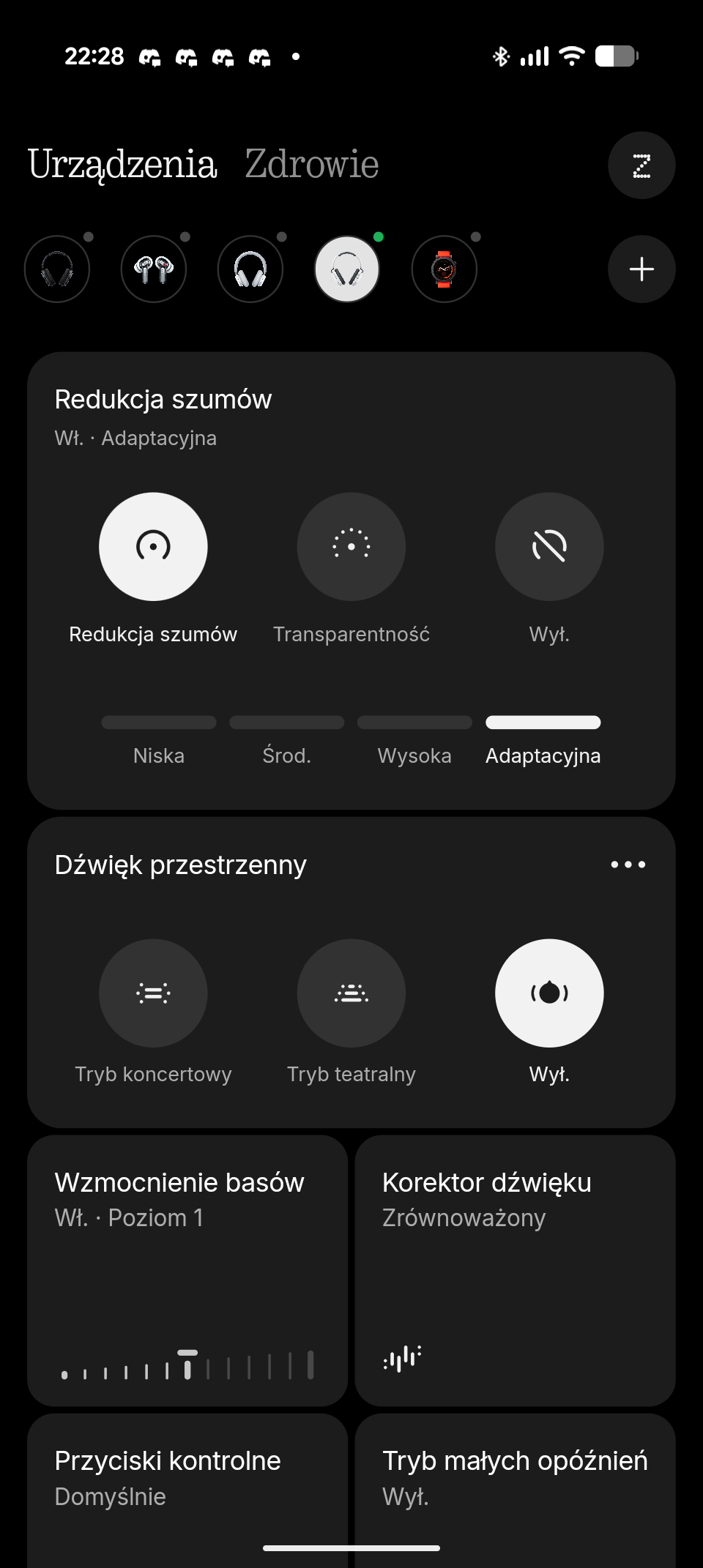This screenshot has height=1568, width=703.
Task: Select the red smartwatch device
Action: point(444,269)
